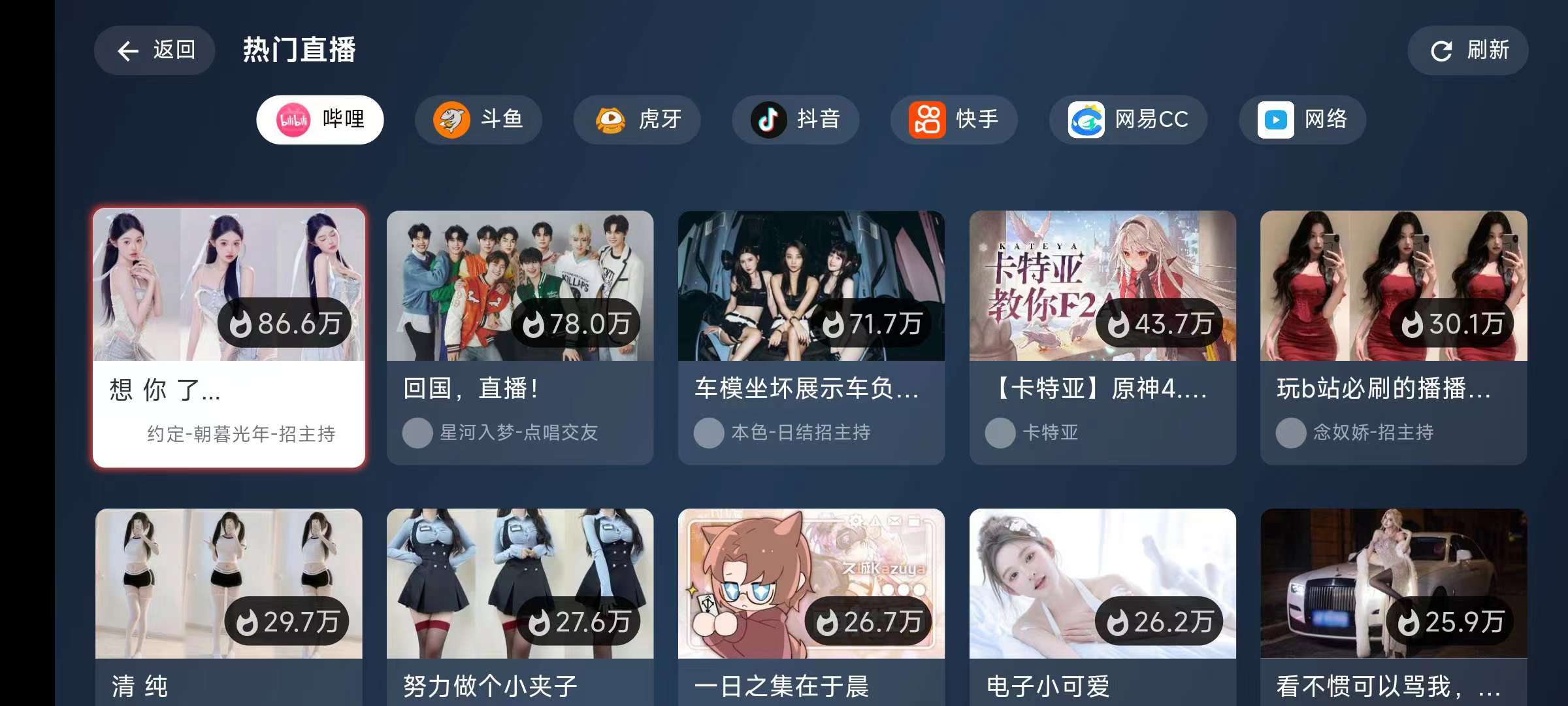This screenshot has width=1568, height=706.
Task: Show 网易CC live streams
Action: point(1128,120)
